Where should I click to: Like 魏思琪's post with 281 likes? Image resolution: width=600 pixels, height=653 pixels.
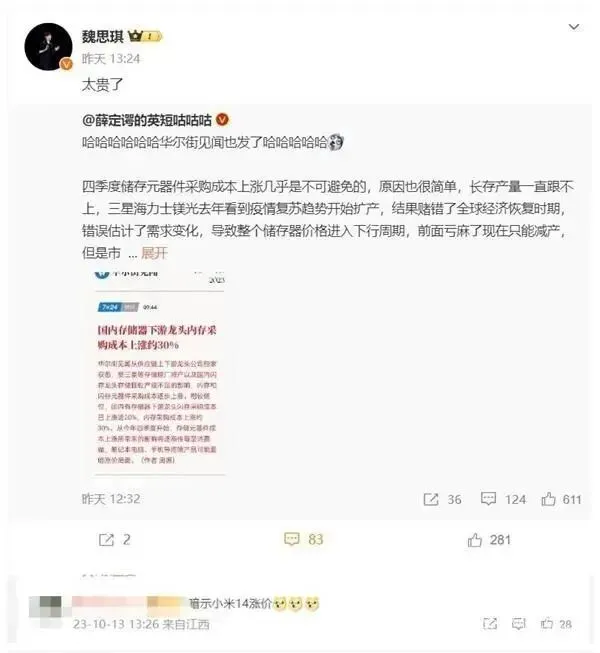[x=489, y=539]
